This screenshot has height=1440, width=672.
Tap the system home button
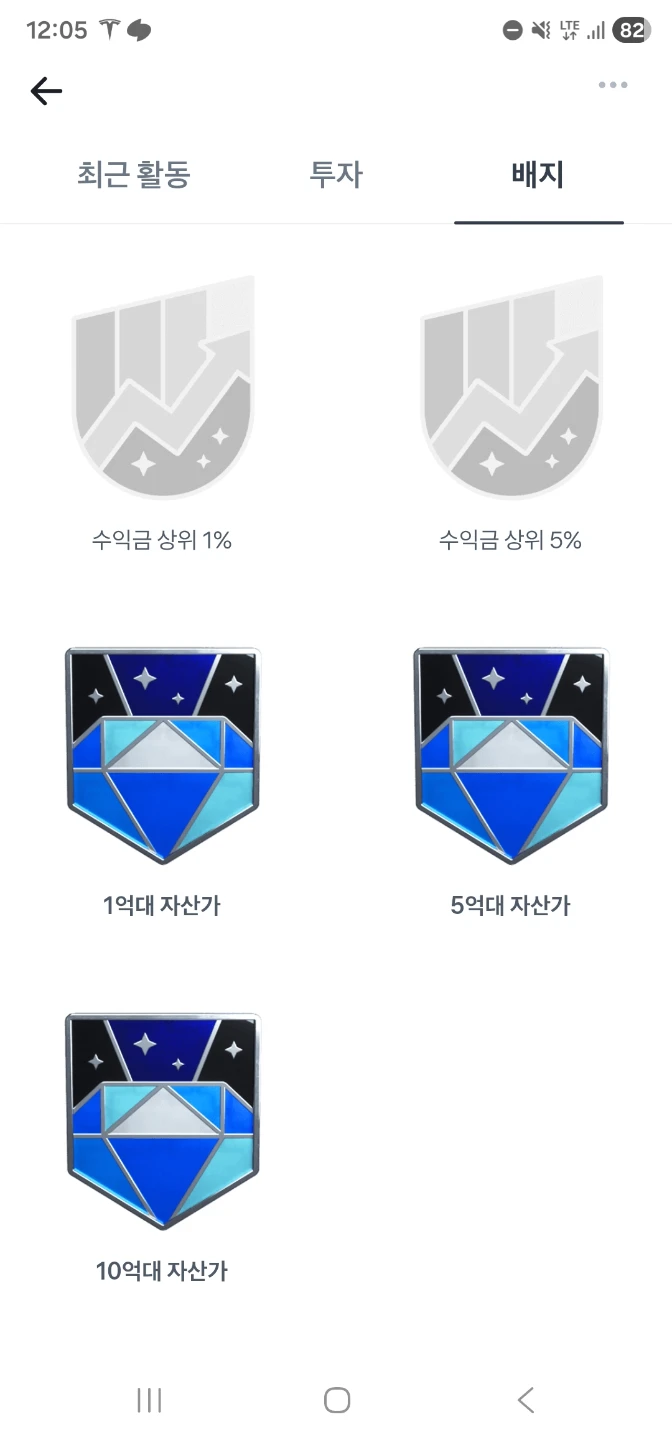tap(337, 1400)
